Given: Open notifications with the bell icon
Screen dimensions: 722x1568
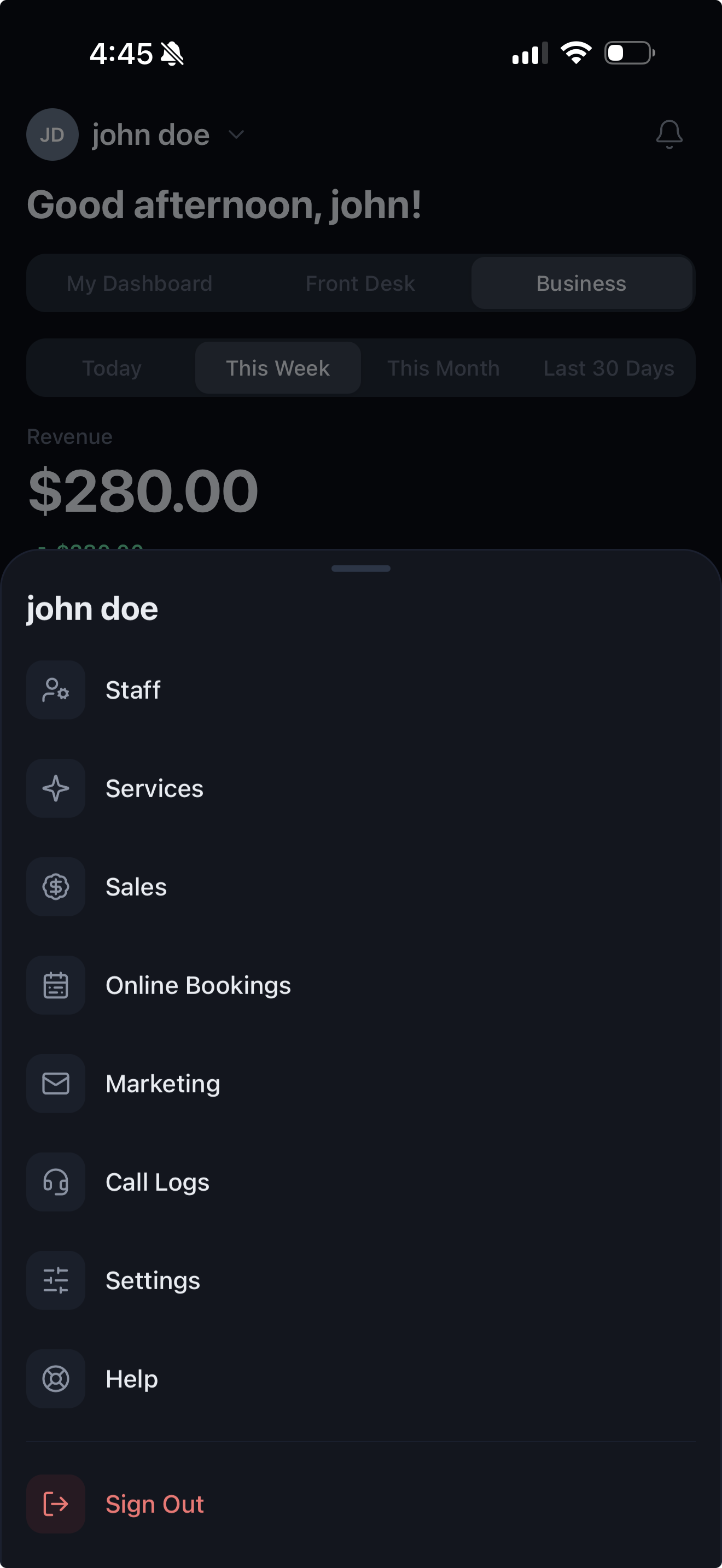Looking at the screenshot, I should (669, 134).
